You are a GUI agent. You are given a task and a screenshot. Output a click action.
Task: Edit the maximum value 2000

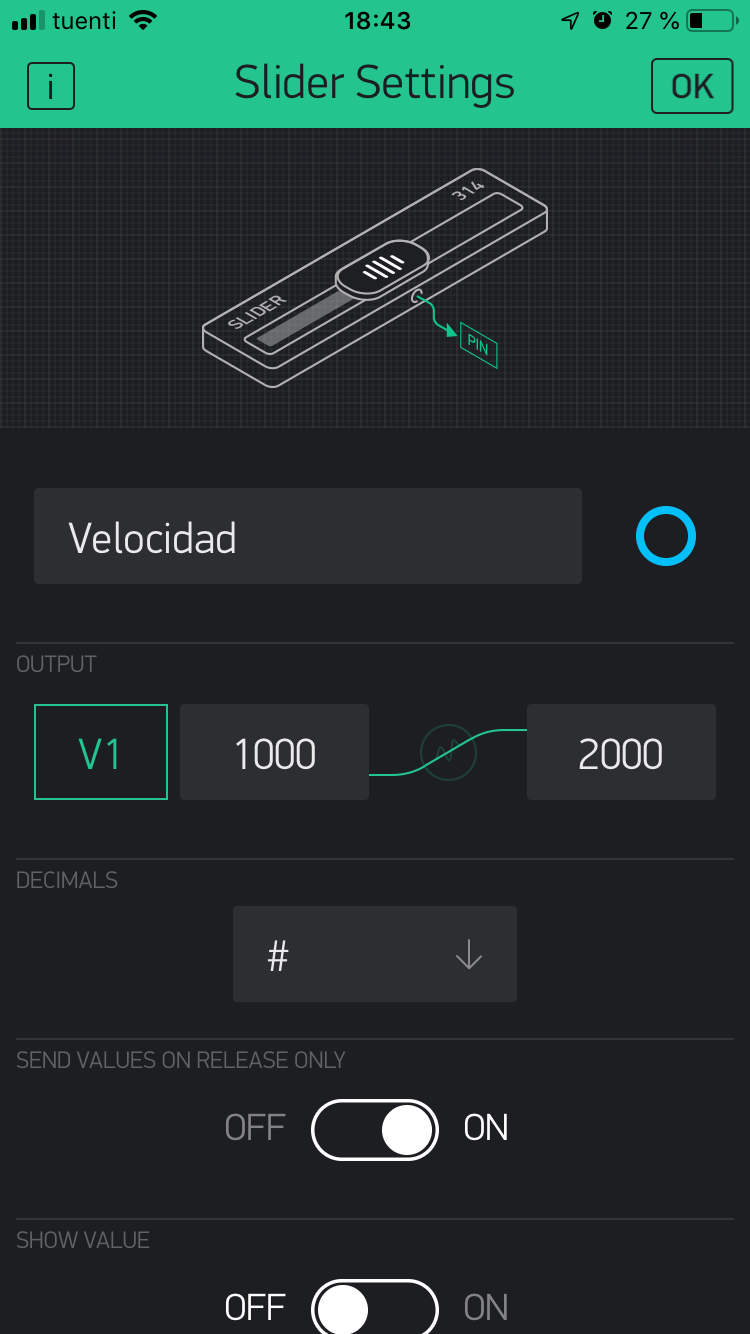[621, 752]
